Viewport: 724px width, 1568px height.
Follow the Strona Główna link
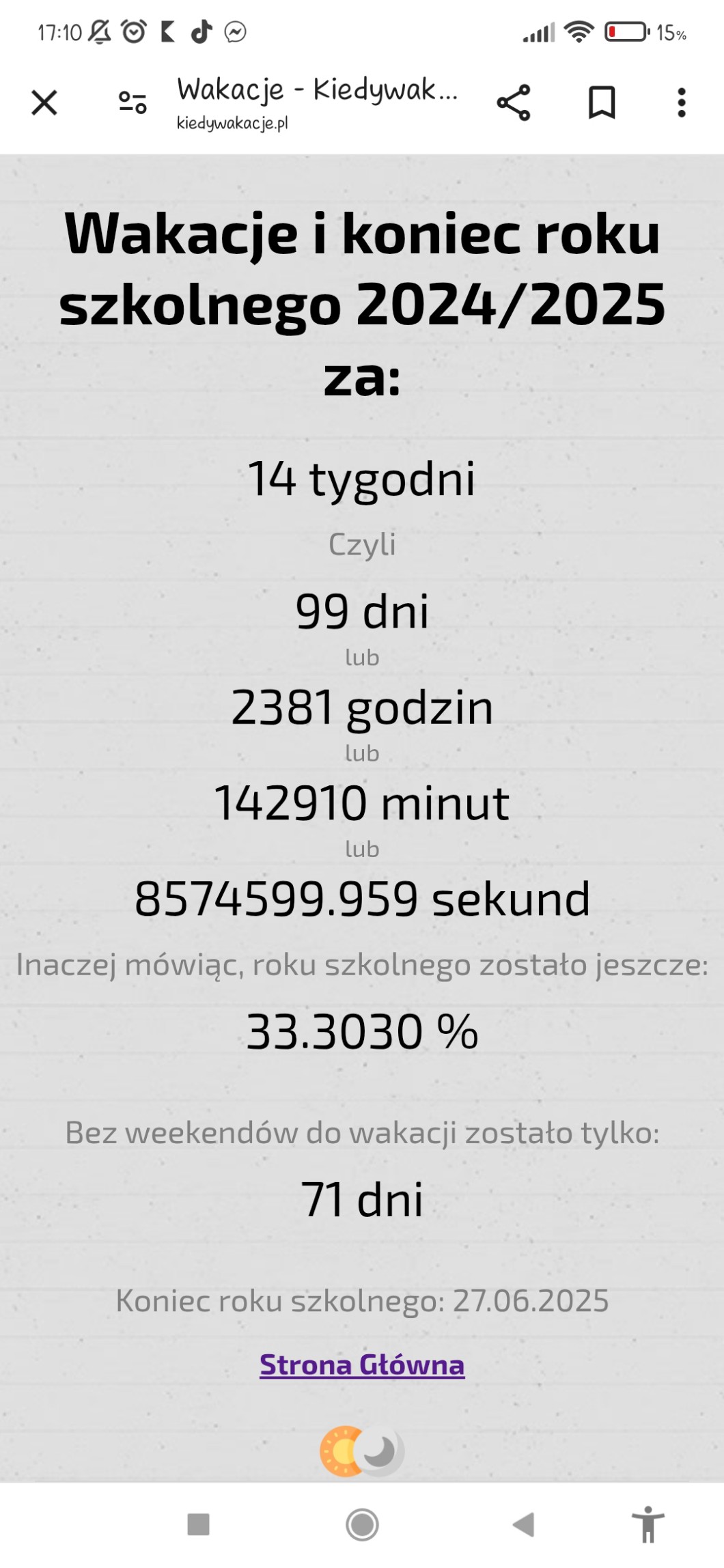(362, 1364)
